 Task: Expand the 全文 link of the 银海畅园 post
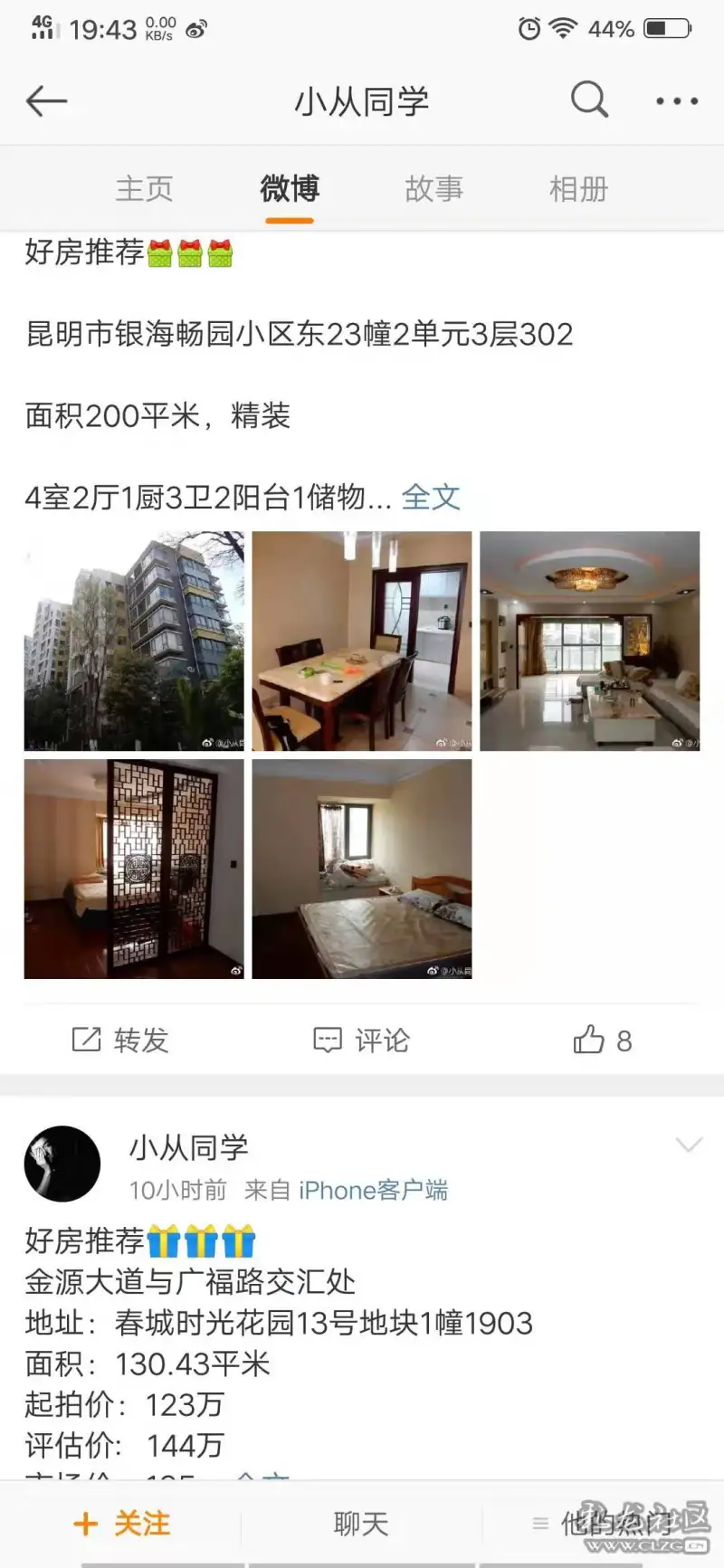point(431,497)
